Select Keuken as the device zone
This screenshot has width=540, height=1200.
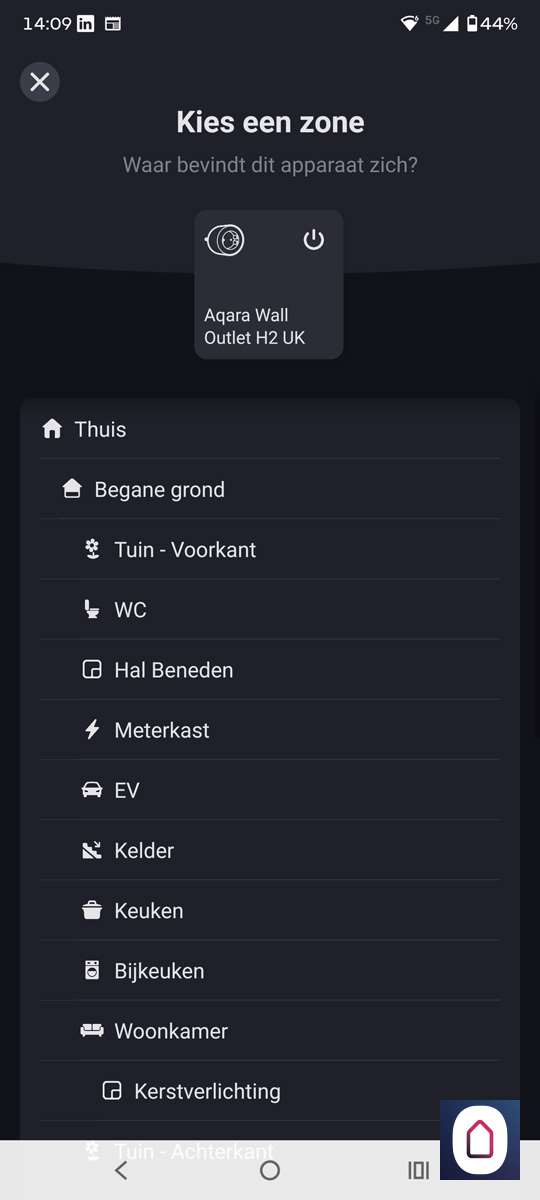pyautogui.click(x=290, y=910)
